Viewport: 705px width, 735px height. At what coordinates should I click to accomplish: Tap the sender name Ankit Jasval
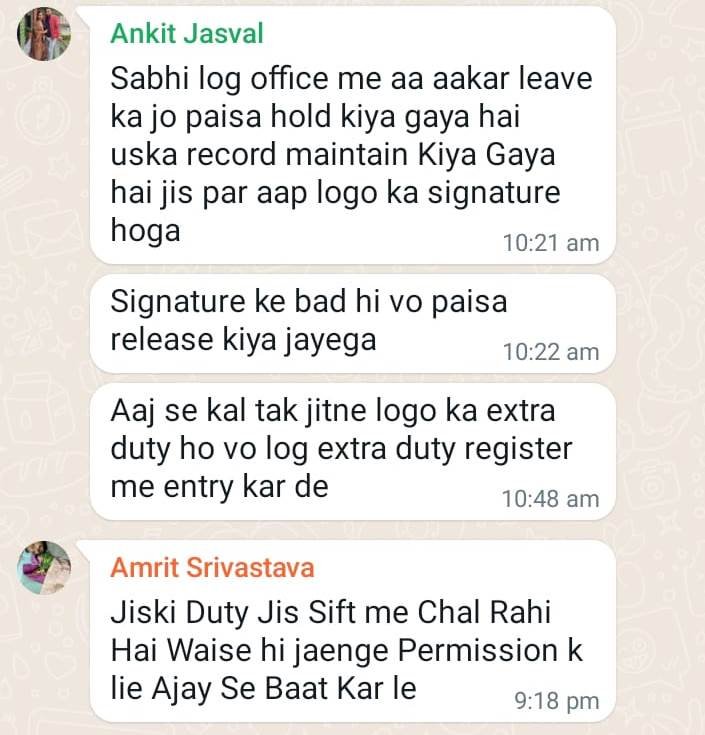click(x=187, y=33)
